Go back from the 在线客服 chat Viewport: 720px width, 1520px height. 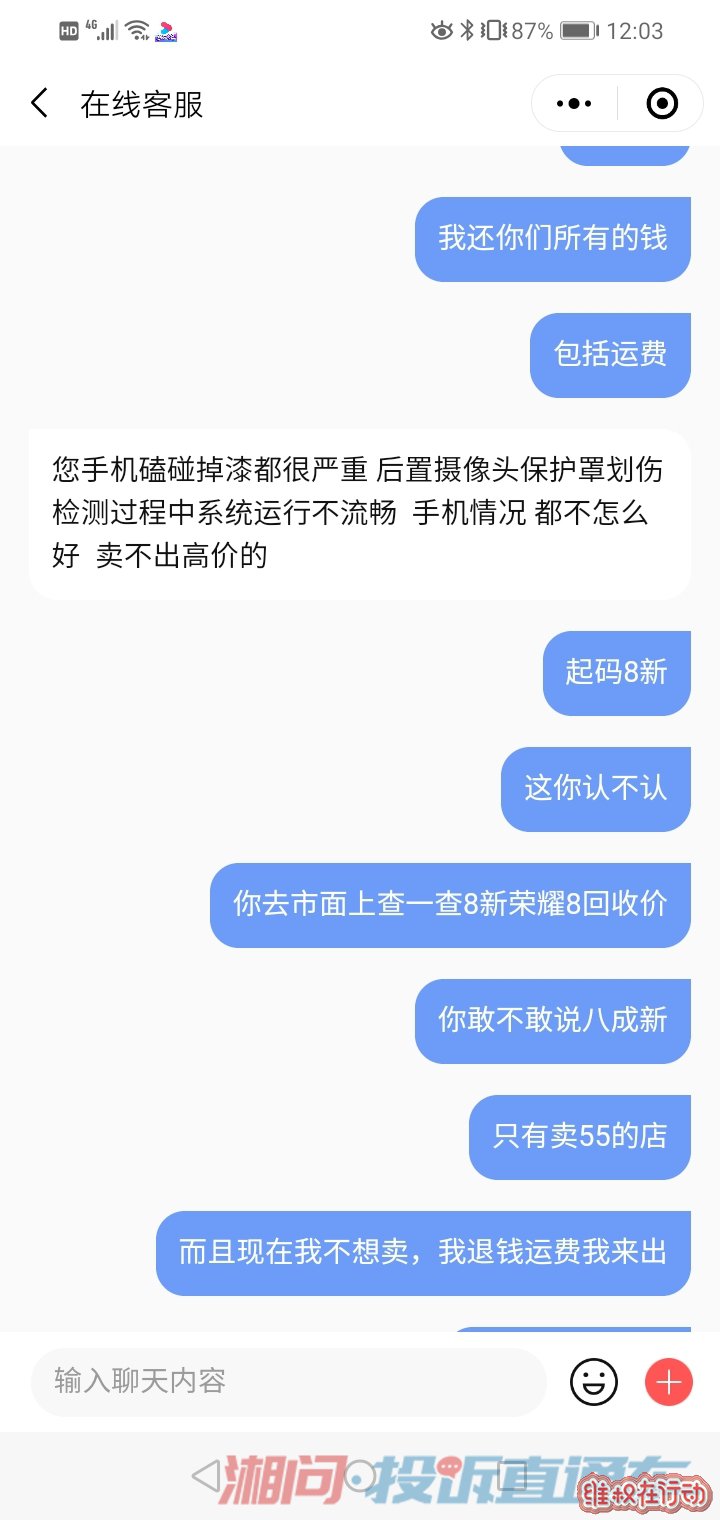[39, 103]
